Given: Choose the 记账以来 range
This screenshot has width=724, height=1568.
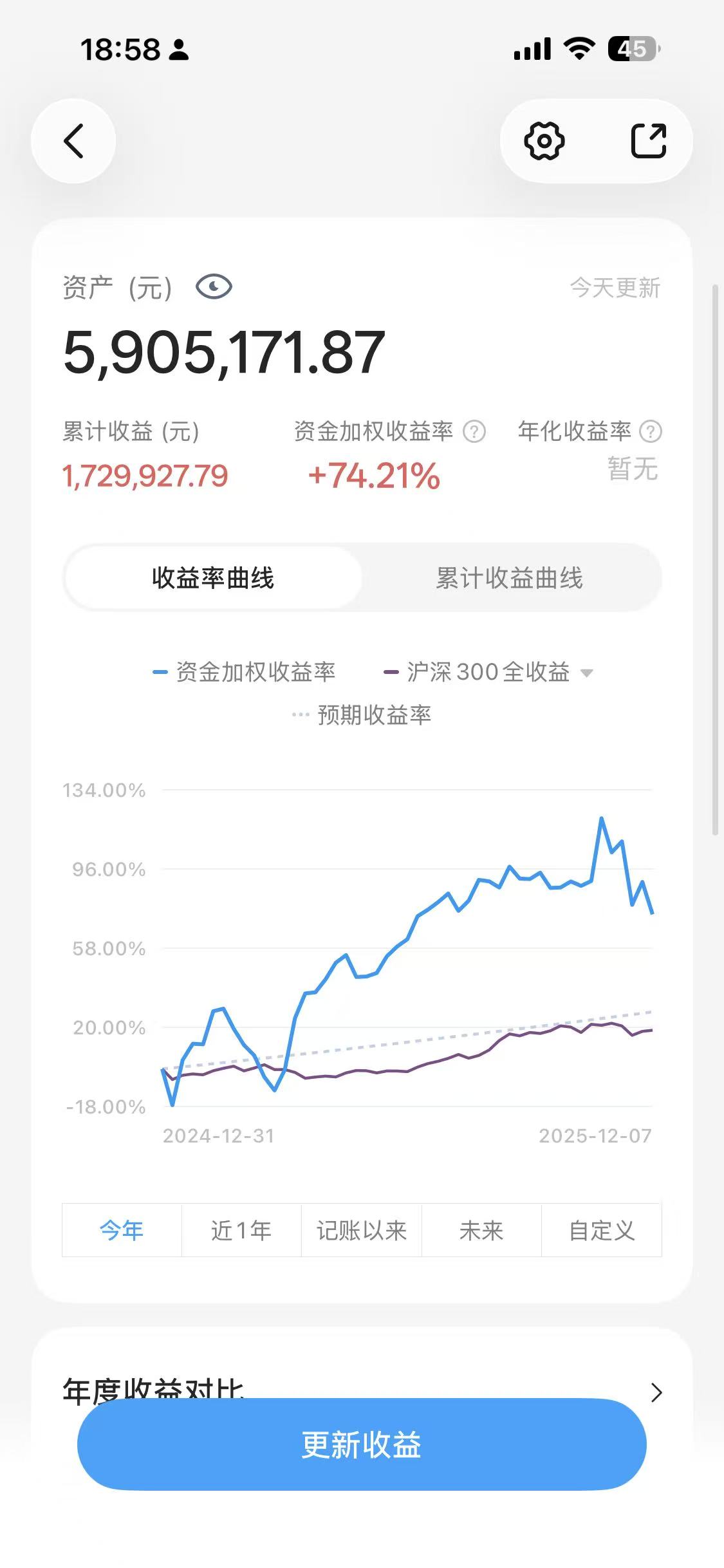Looking at the screenshot, I should [x=362, y=1230].
